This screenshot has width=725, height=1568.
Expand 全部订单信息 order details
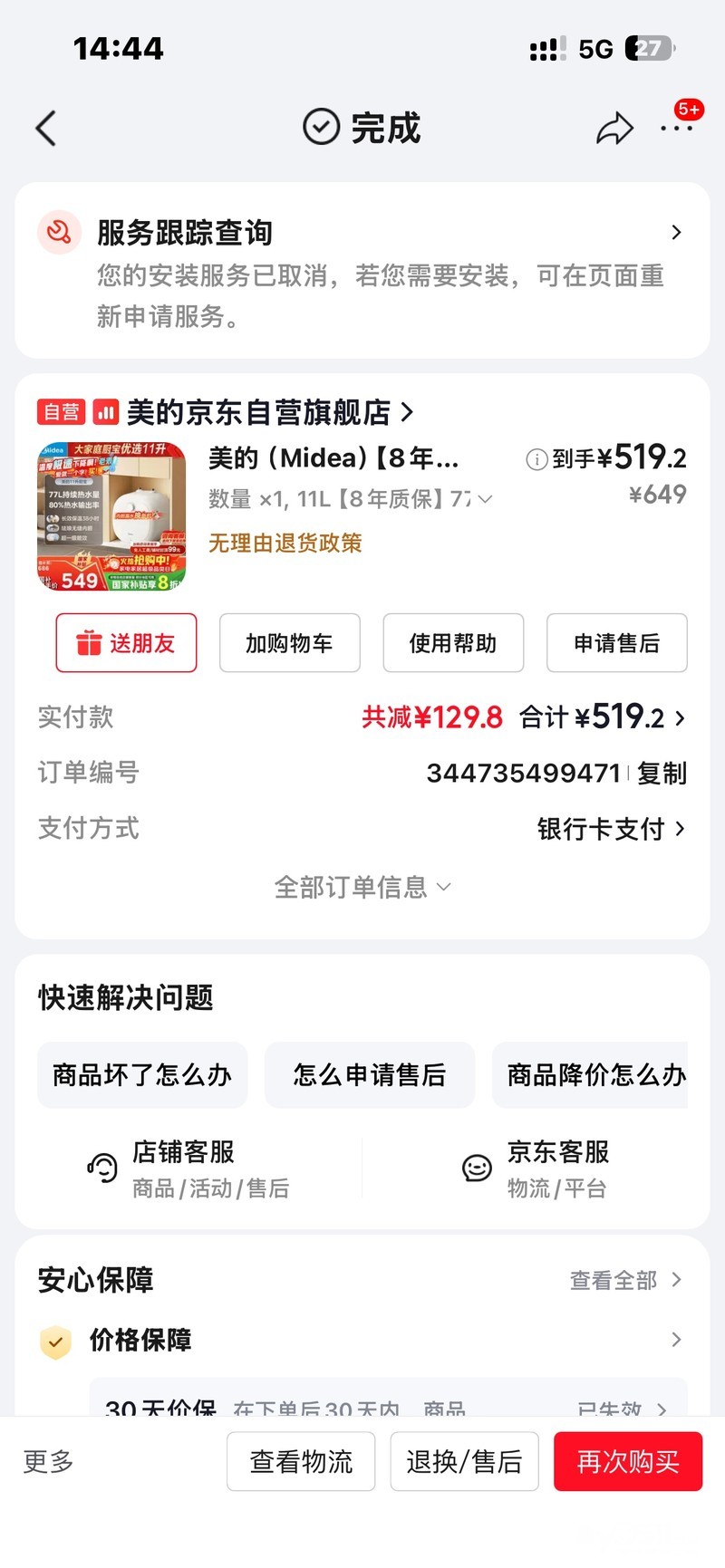362,887
